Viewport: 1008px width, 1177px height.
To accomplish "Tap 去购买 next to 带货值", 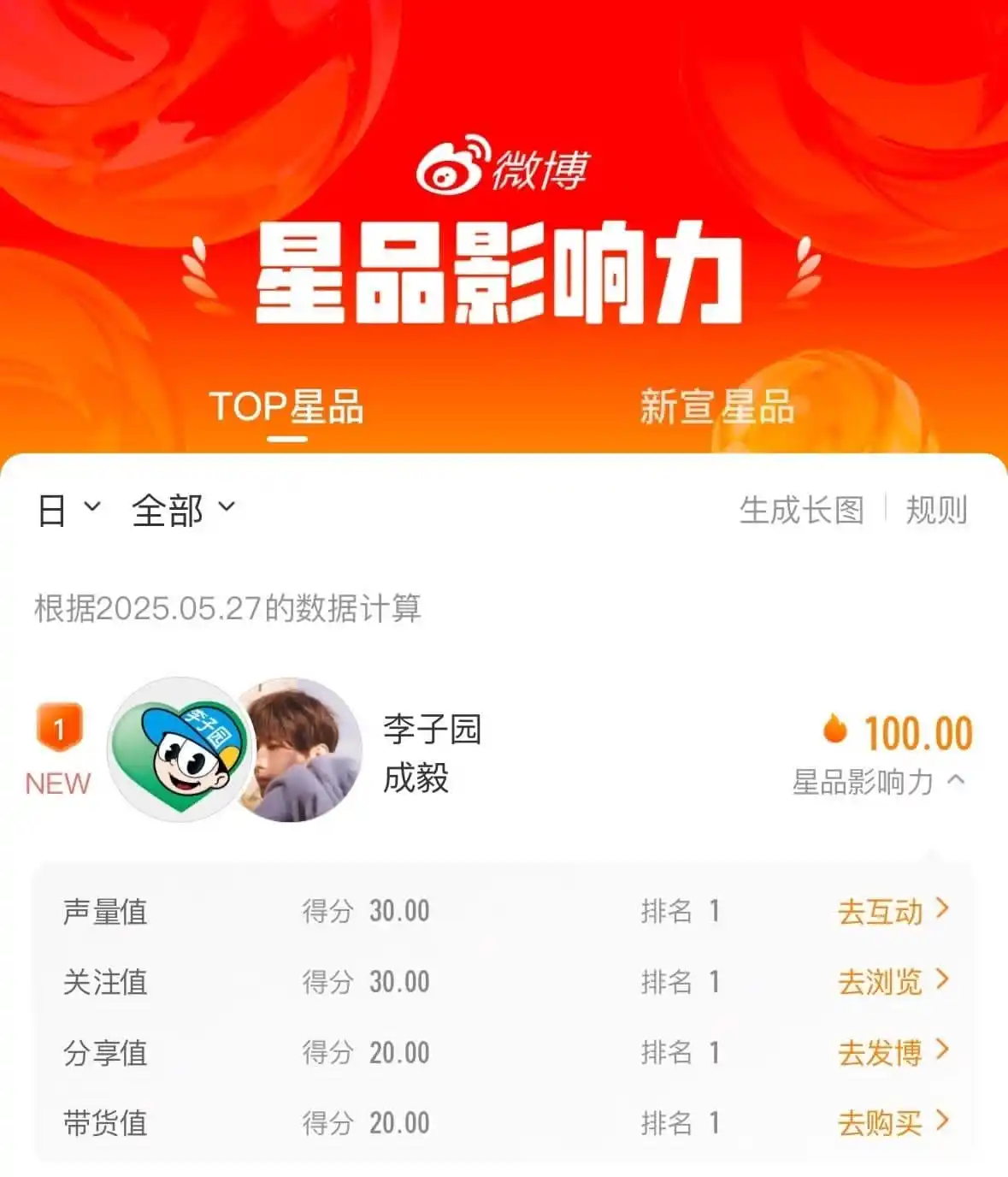I will click(893, 1122).
